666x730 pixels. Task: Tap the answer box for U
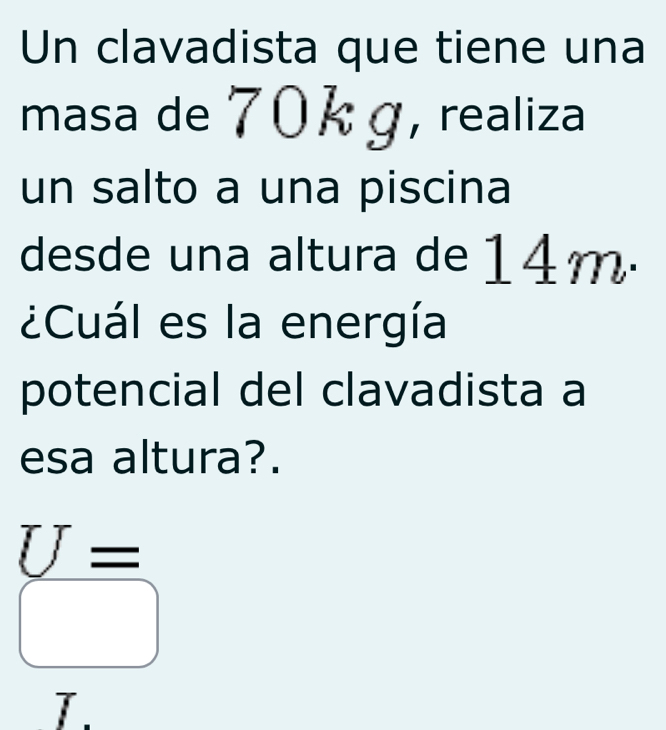pyautogui.click(x=89, y=623)
